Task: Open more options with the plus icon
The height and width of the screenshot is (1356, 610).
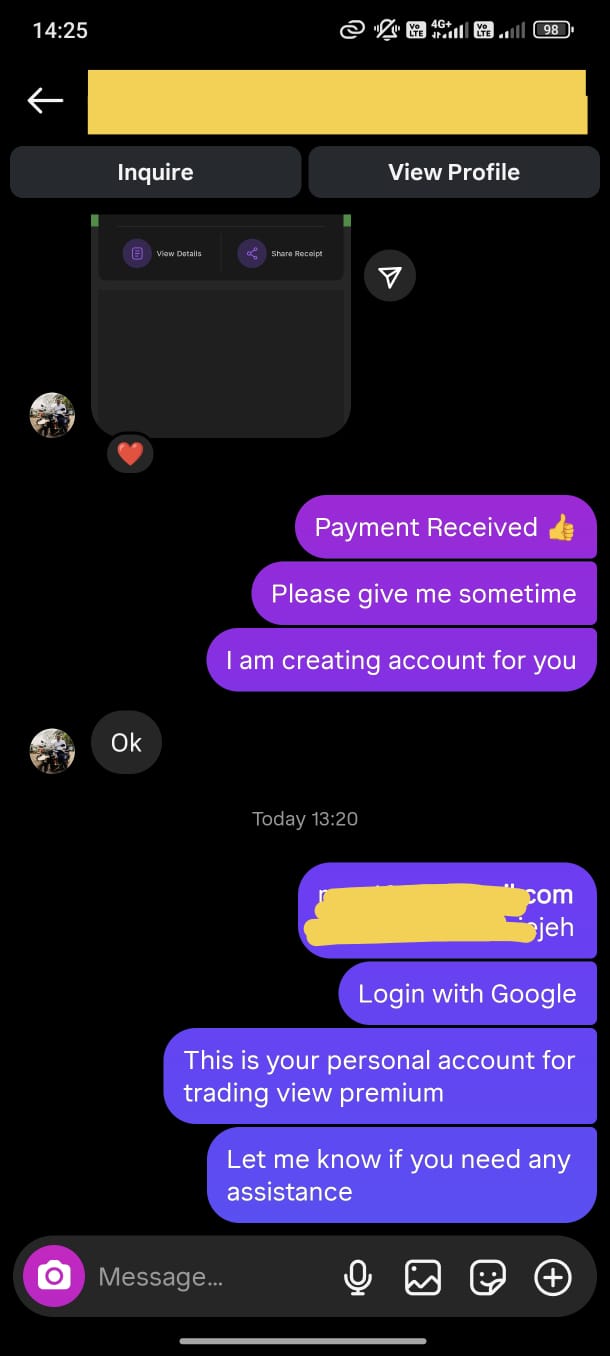Action: coord(553,1277)
